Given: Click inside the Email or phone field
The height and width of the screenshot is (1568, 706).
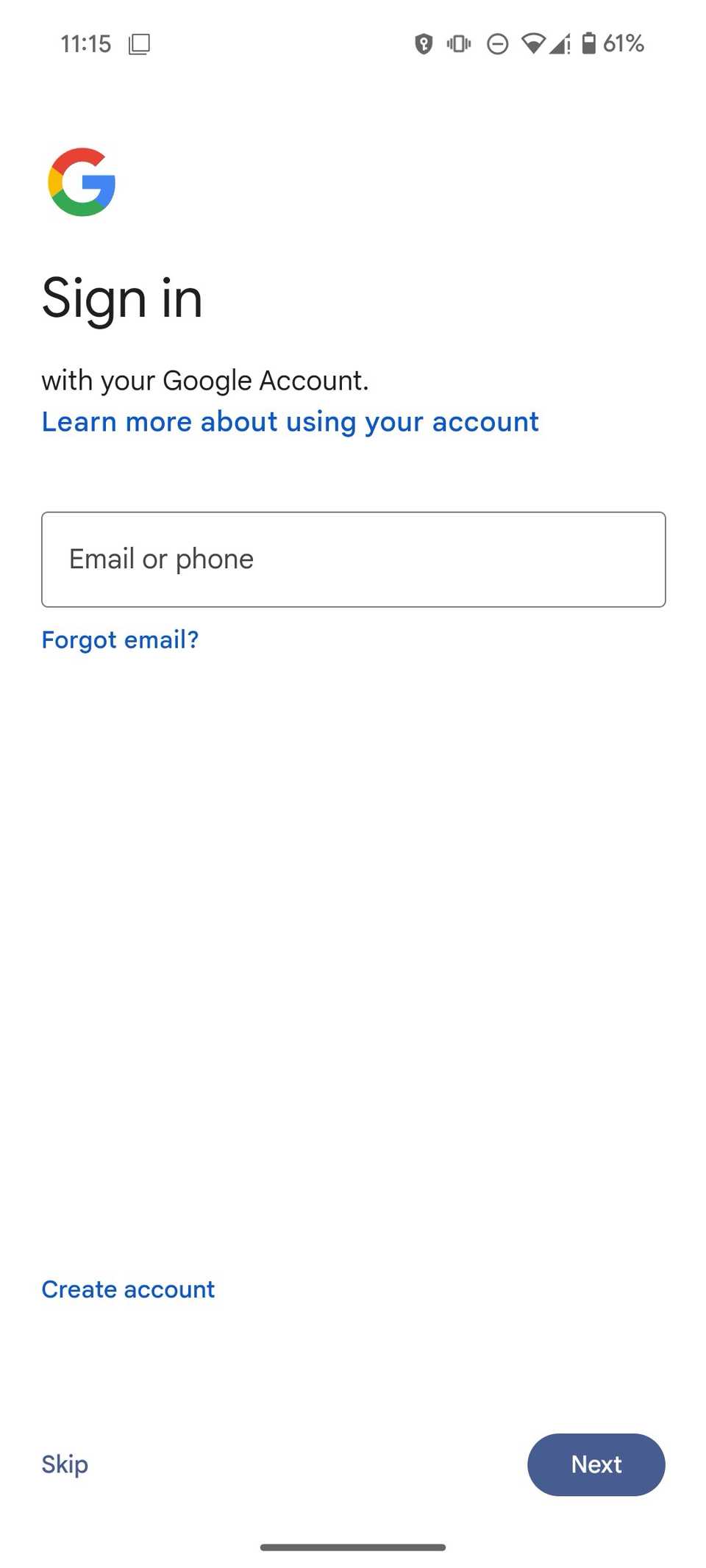Looking at the screenshot, I should 353,559.
